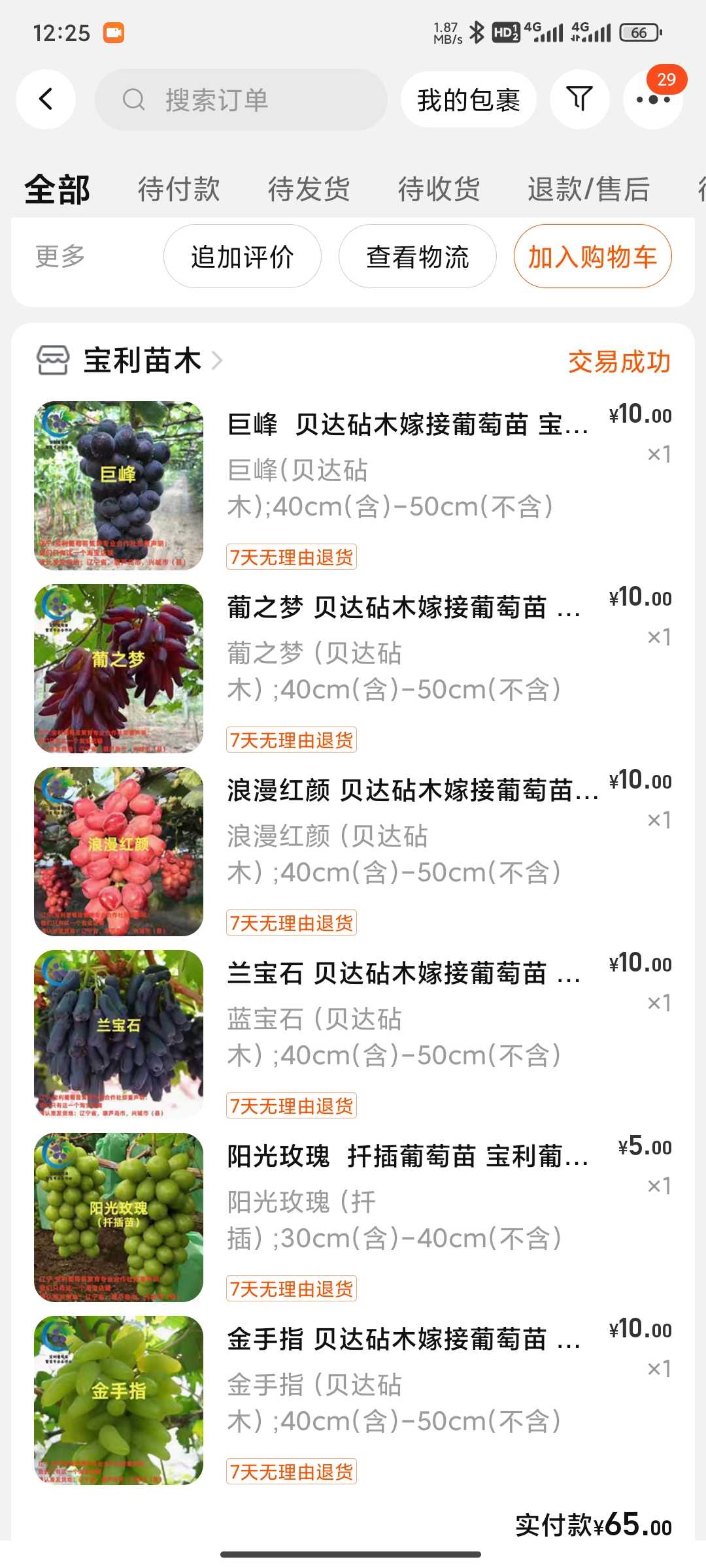This screenshot has height=1568, width=706.
Task: Open 我的包裹 packages button
Action: pyautogui.click(x=468, y=99)
